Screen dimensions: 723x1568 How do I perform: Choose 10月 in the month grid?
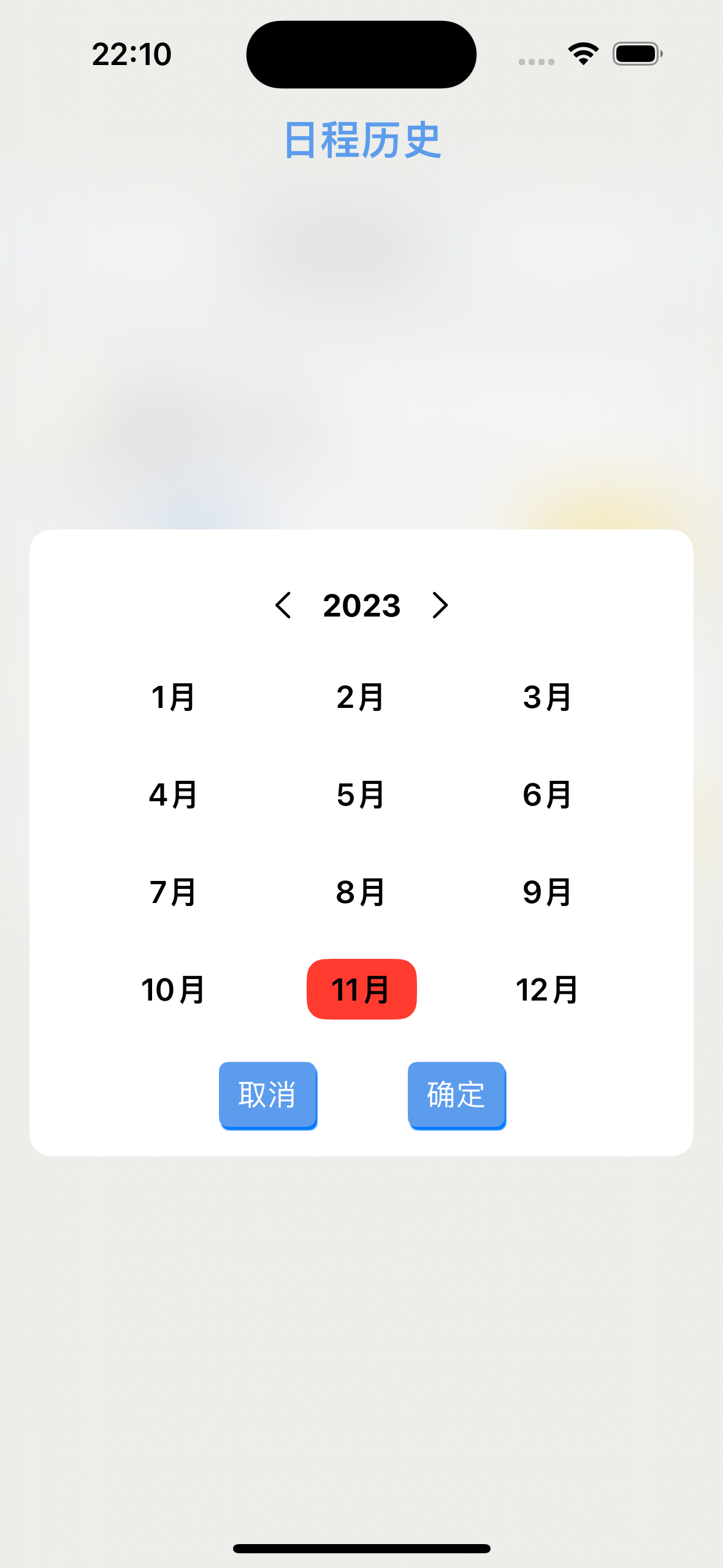(x=174, y=990)
